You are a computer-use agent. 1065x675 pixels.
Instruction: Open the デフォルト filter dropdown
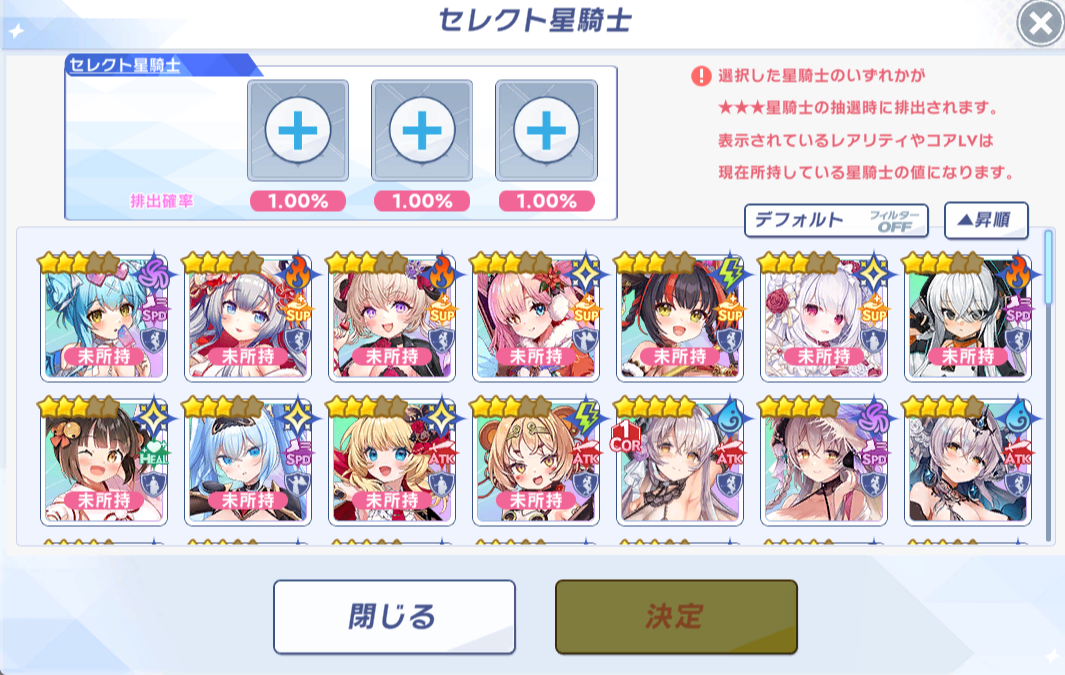(836, 220)
